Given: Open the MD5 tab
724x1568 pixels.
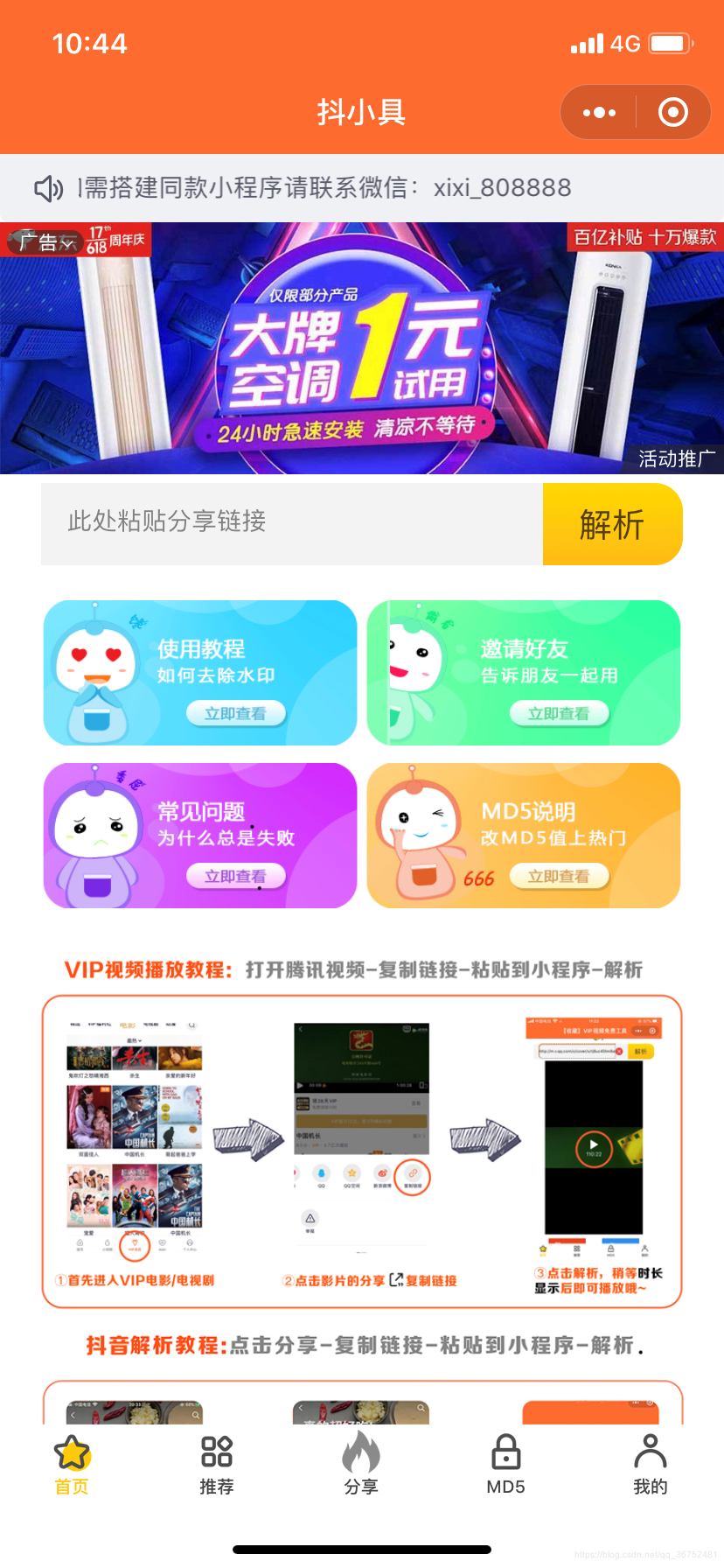Looking at the screenshot, I should pyautogui.click(x=505, y=1465).
